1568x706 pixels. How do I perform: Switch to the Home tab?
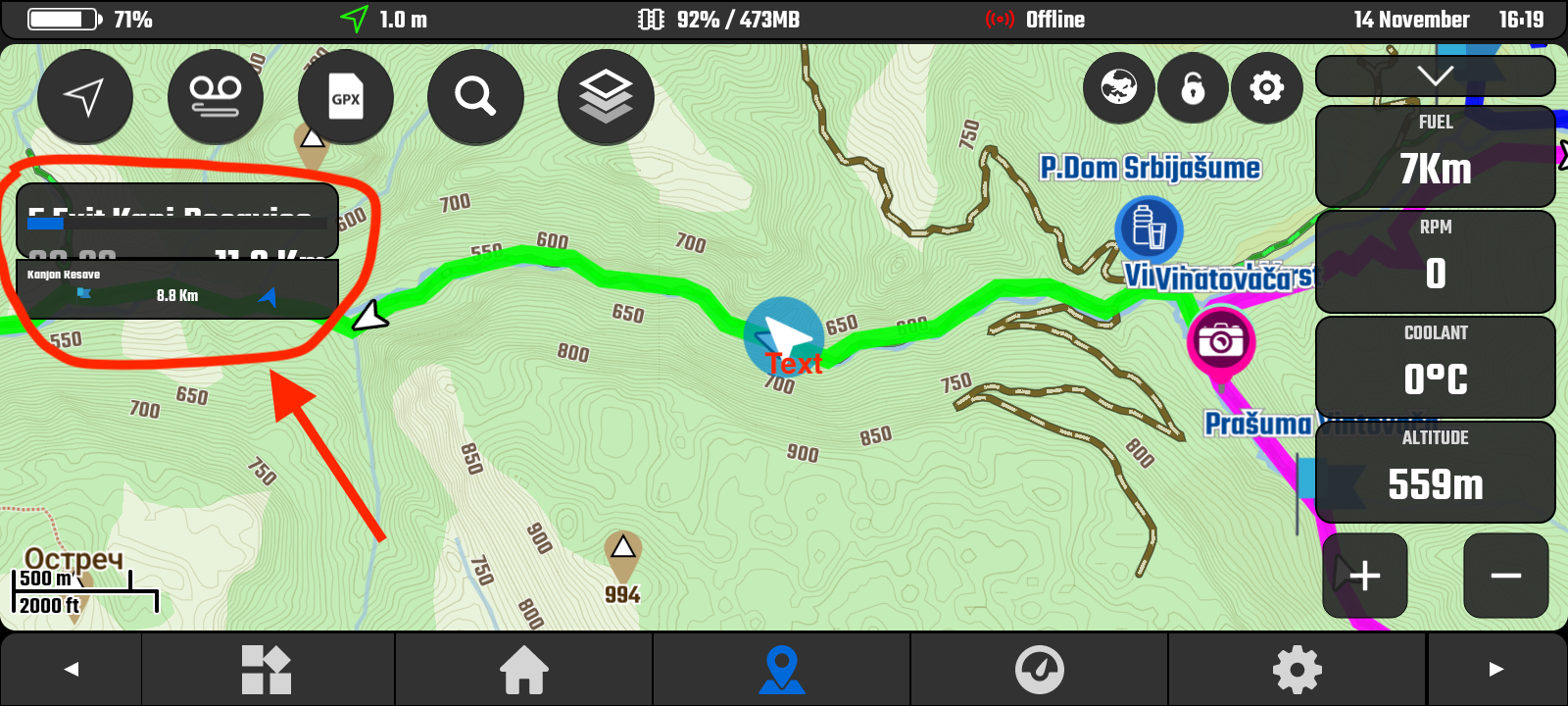pyautogui.click(x=524, y=670)
